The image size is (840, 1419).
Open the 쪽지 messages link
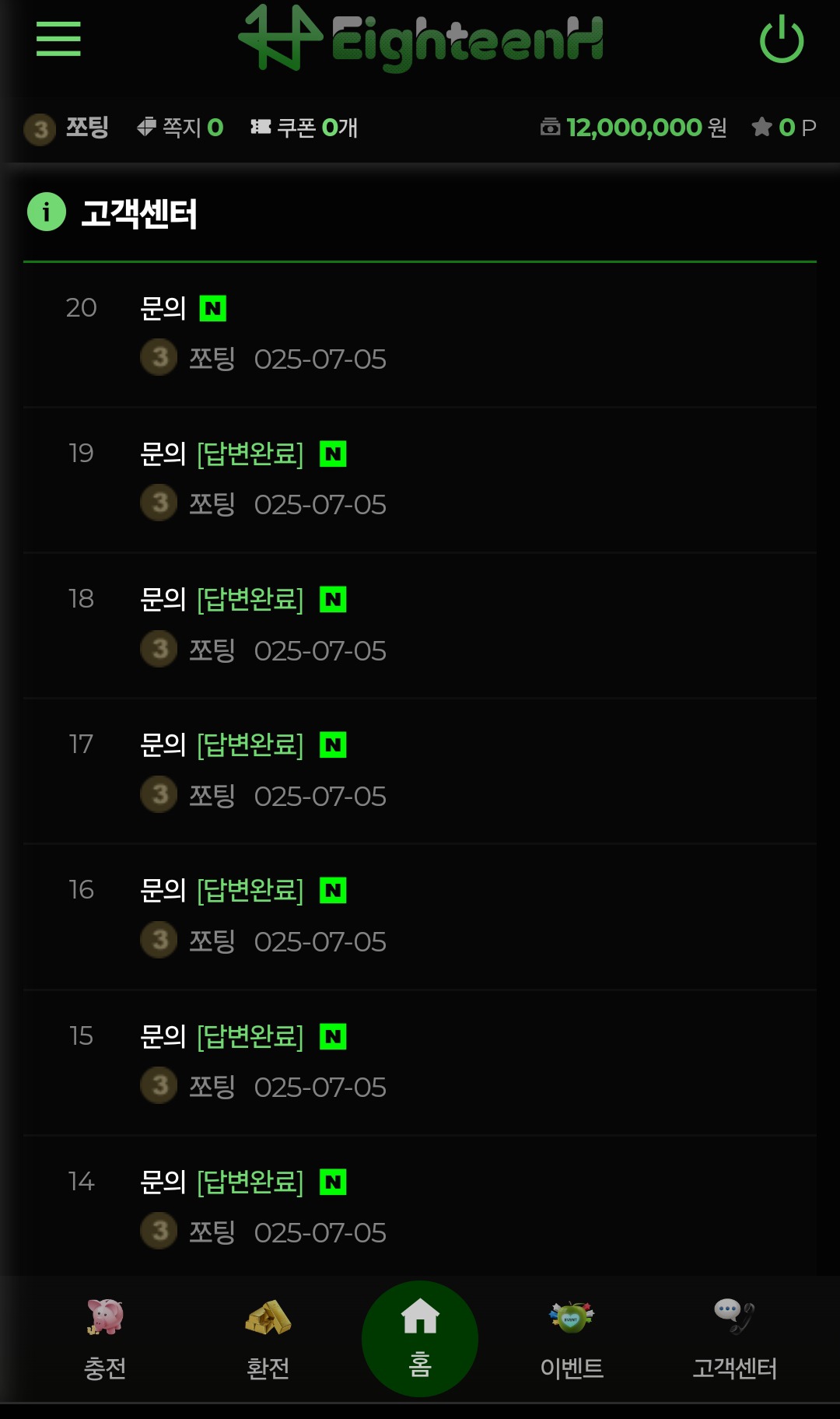click(180, 128)
